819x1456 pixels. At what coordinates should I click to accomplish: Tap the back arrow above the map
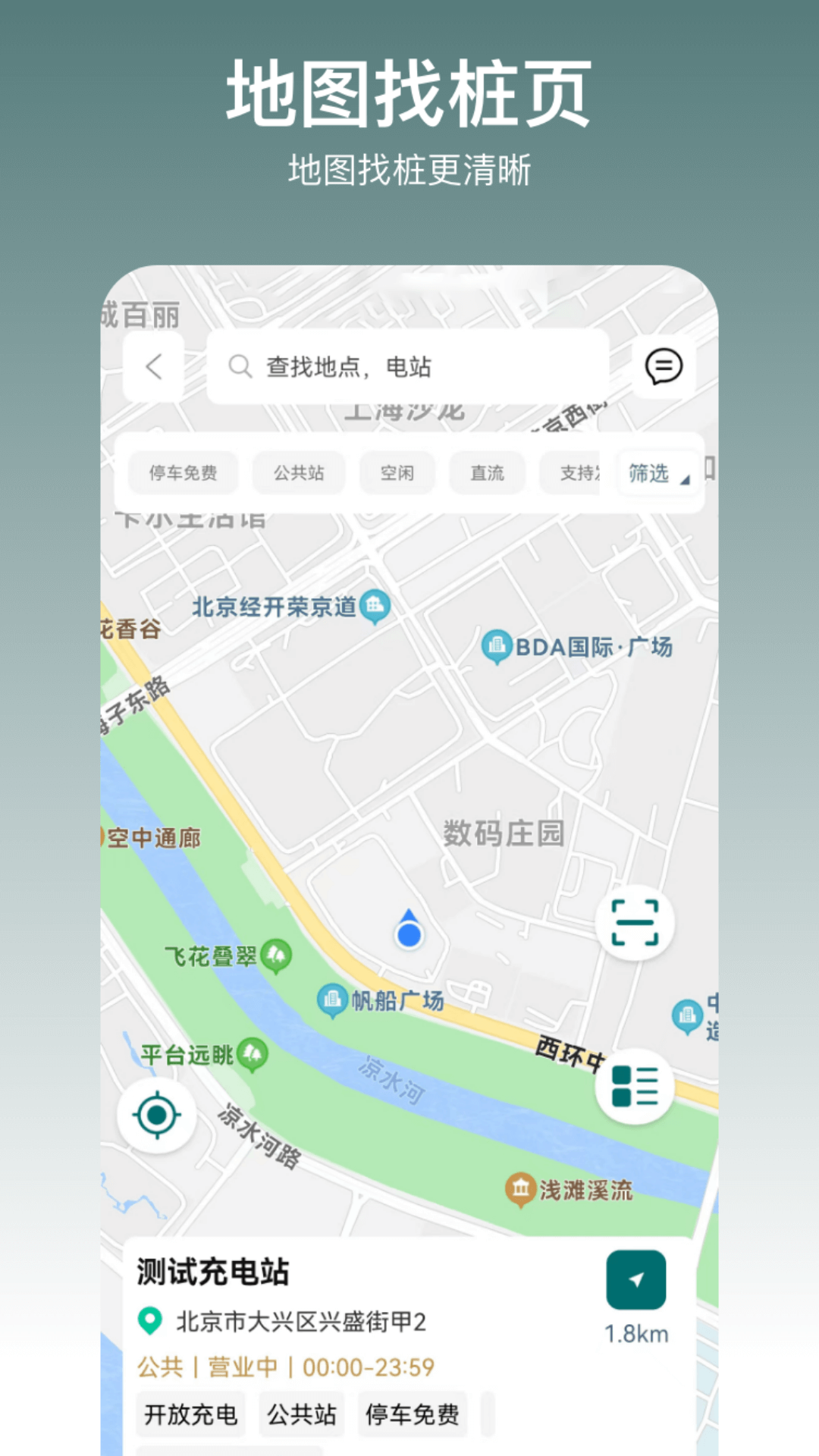coord(155,367)
